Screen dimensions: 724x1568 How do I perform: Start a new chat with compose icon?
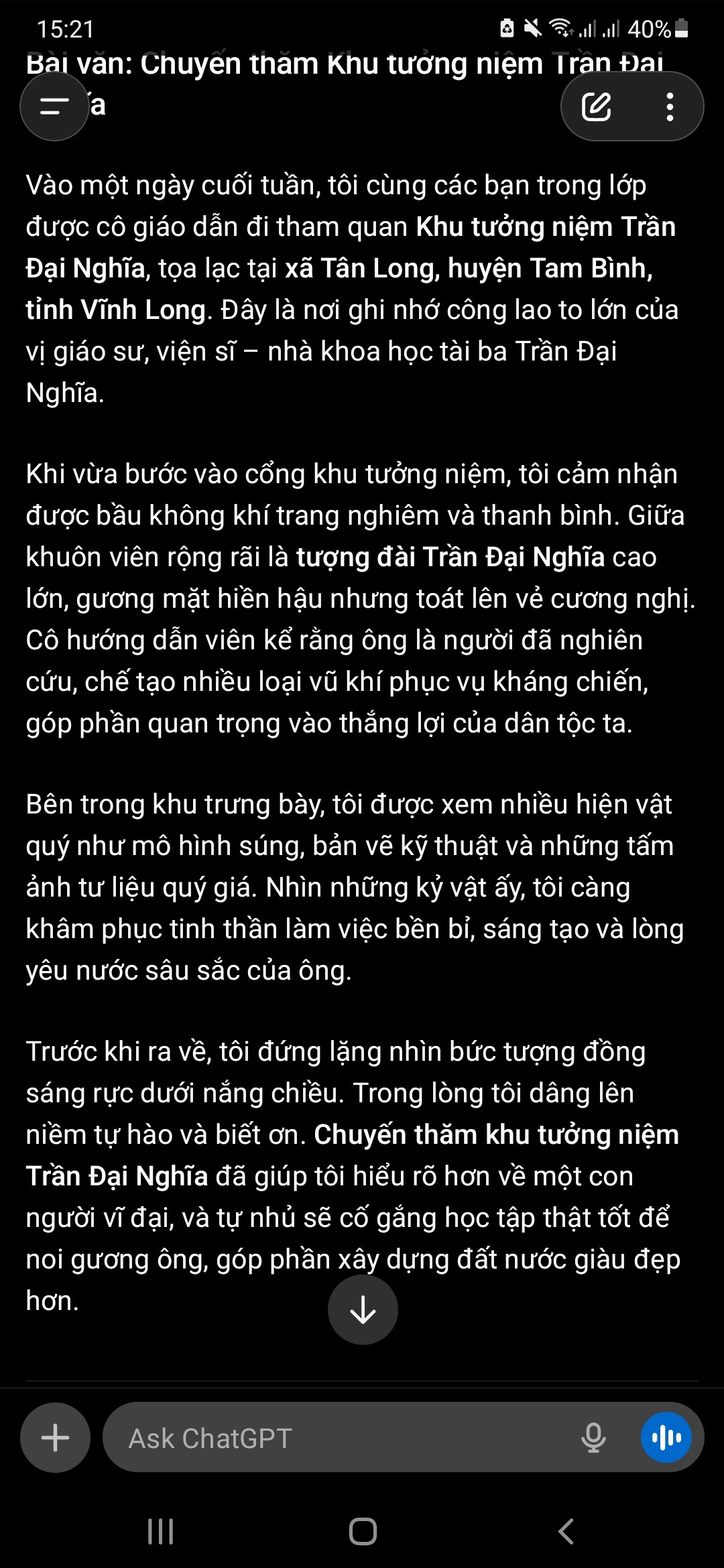point(596,107)
